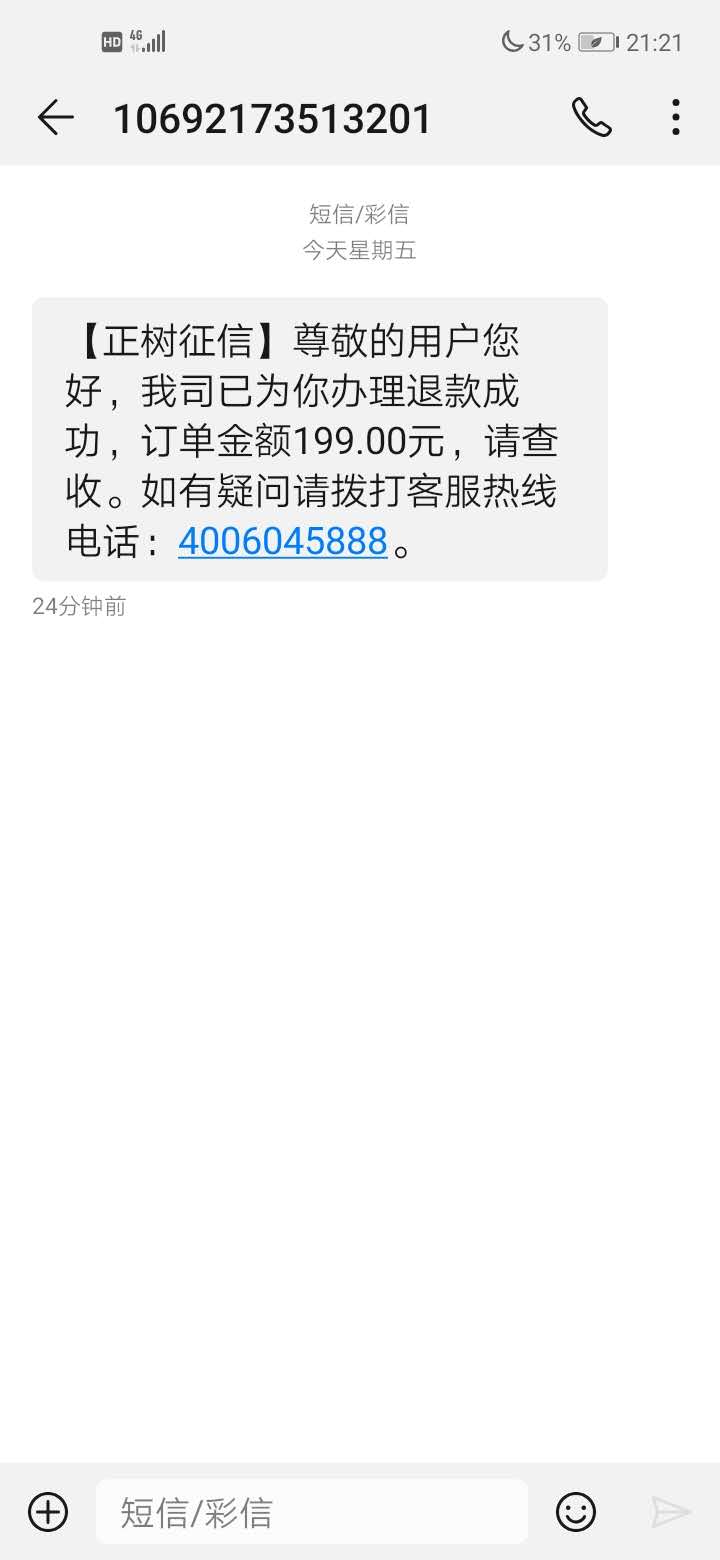Tap the send arrow button
720x1560 pixels.
[670, 1511]
